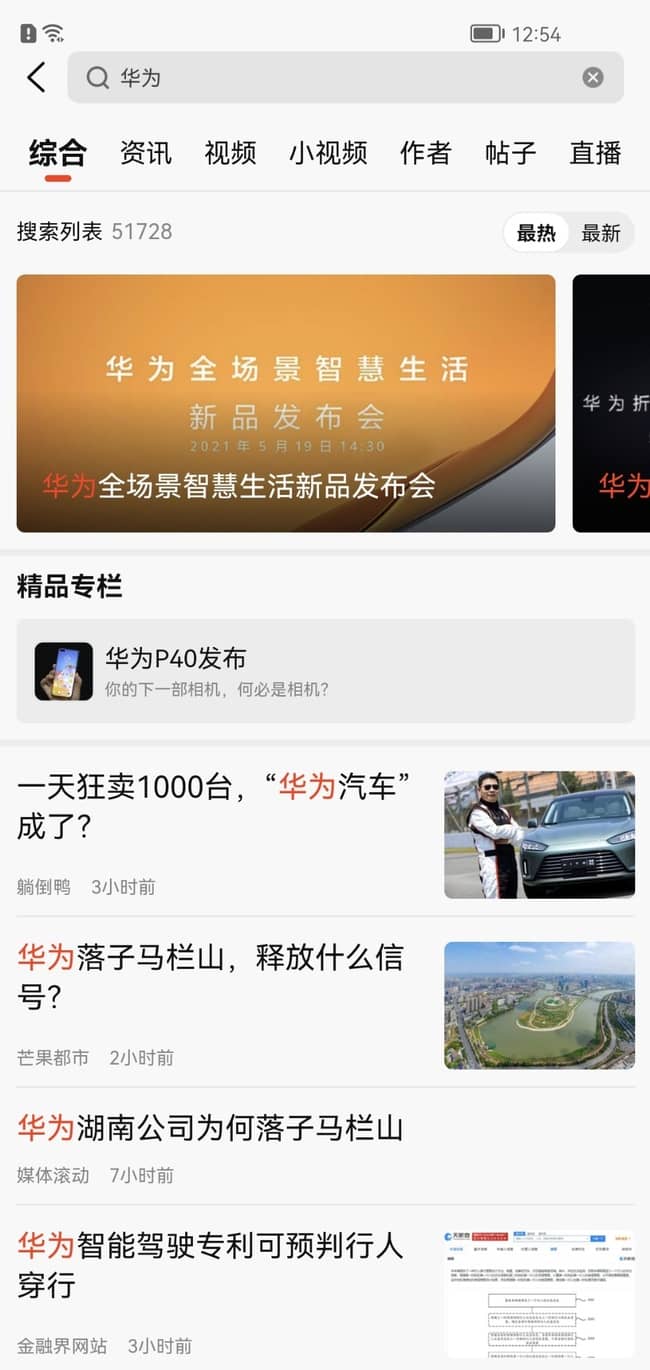Open the 小视频 tab
Screen dimensions: 650x1370
pyautogui.click(x=328, y=153)
